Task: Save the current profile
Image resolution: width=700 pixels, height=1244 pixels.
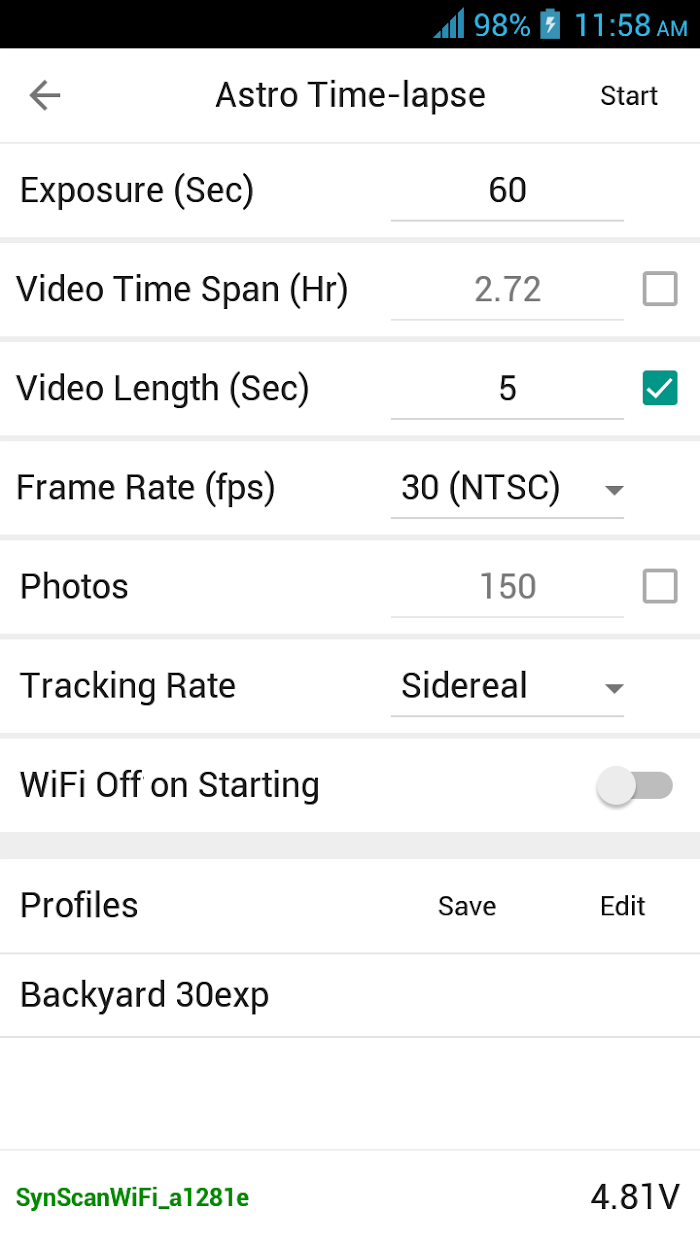Action: click(467, 906)
